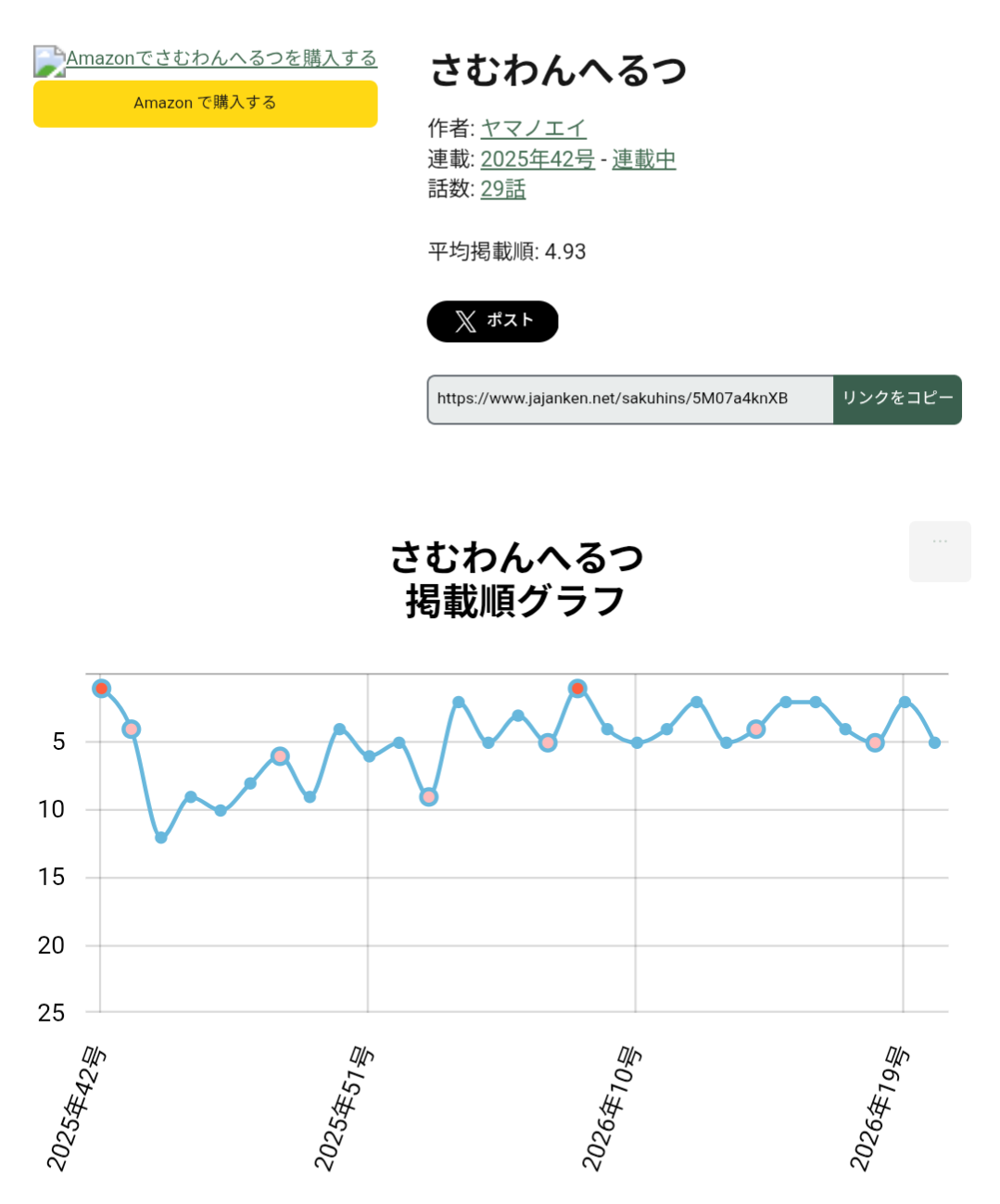The image size is (1000, 1204).
Task: Tap the yellow Amazonで購入する button
Action: coord(205,104)
